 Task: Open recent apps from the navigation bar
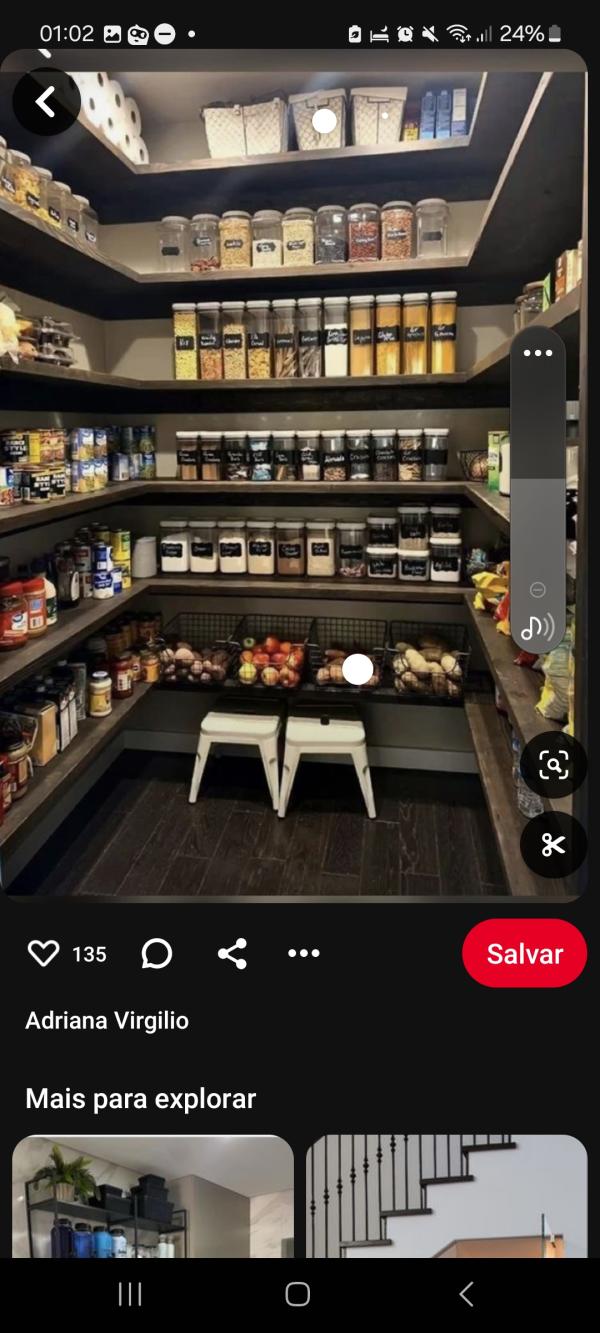point(130,1294)
